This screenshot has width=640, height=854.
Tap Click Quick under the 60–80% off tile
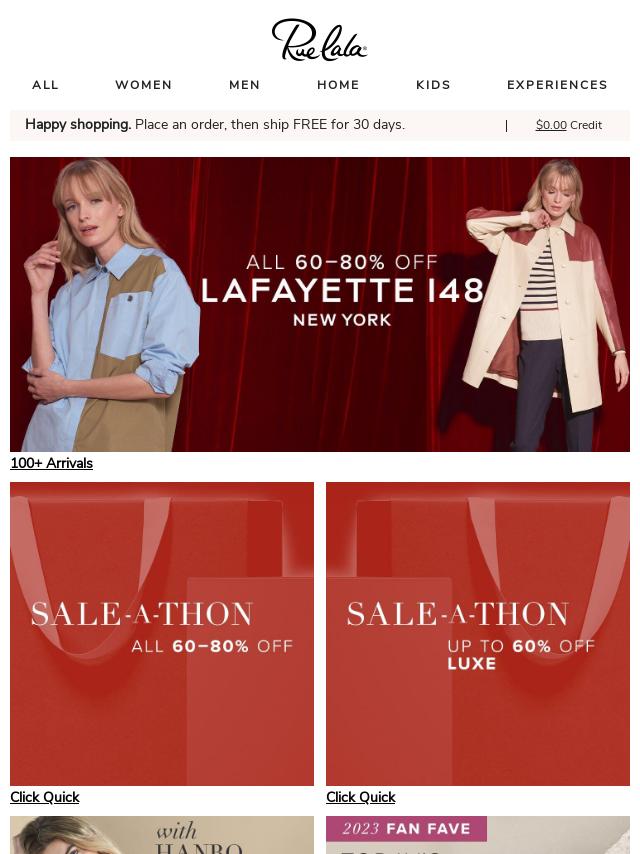point(45,797)
